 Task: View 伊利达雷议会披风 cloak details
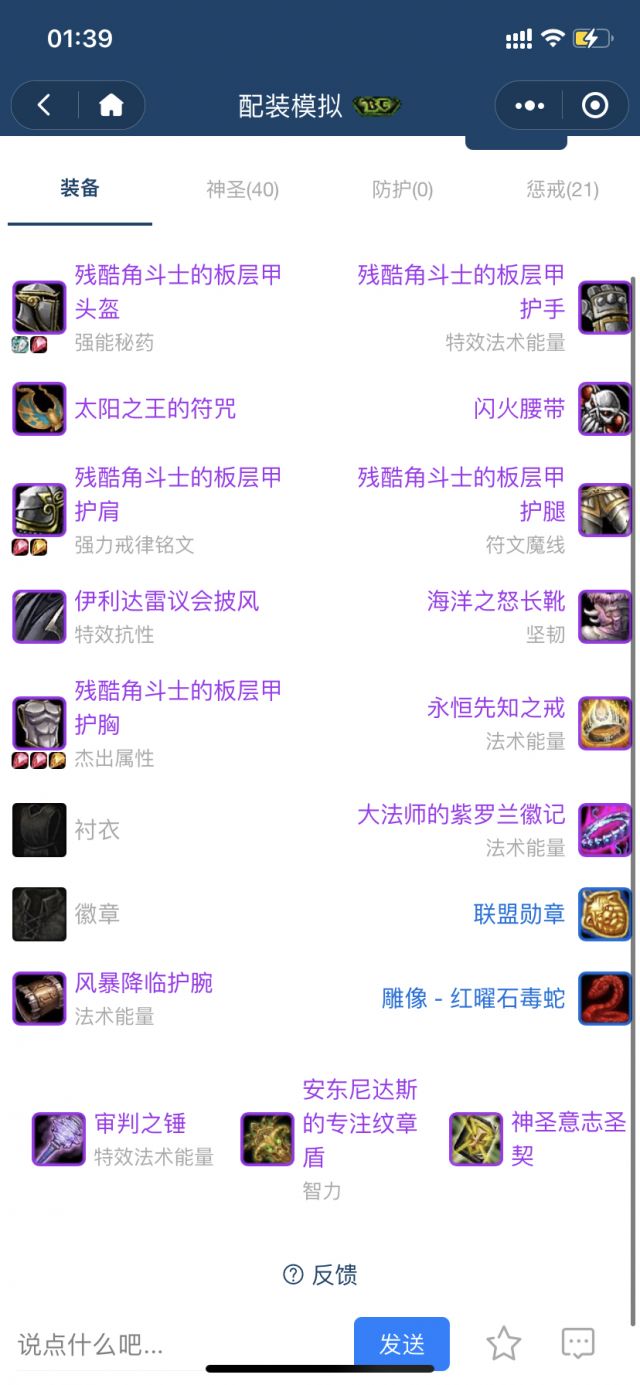pyautogui.click(x=166, y=601)
